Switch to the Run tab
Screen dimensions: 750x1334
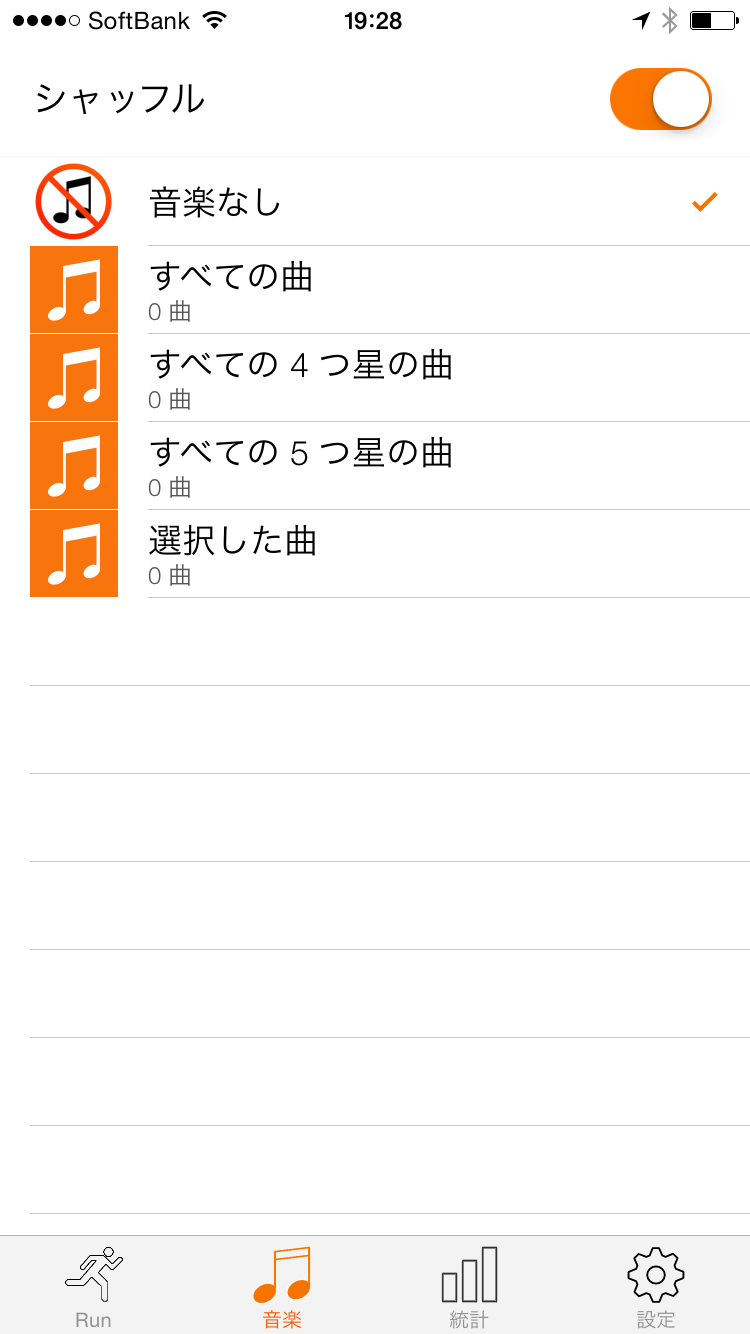click(x=93, y=1286)
